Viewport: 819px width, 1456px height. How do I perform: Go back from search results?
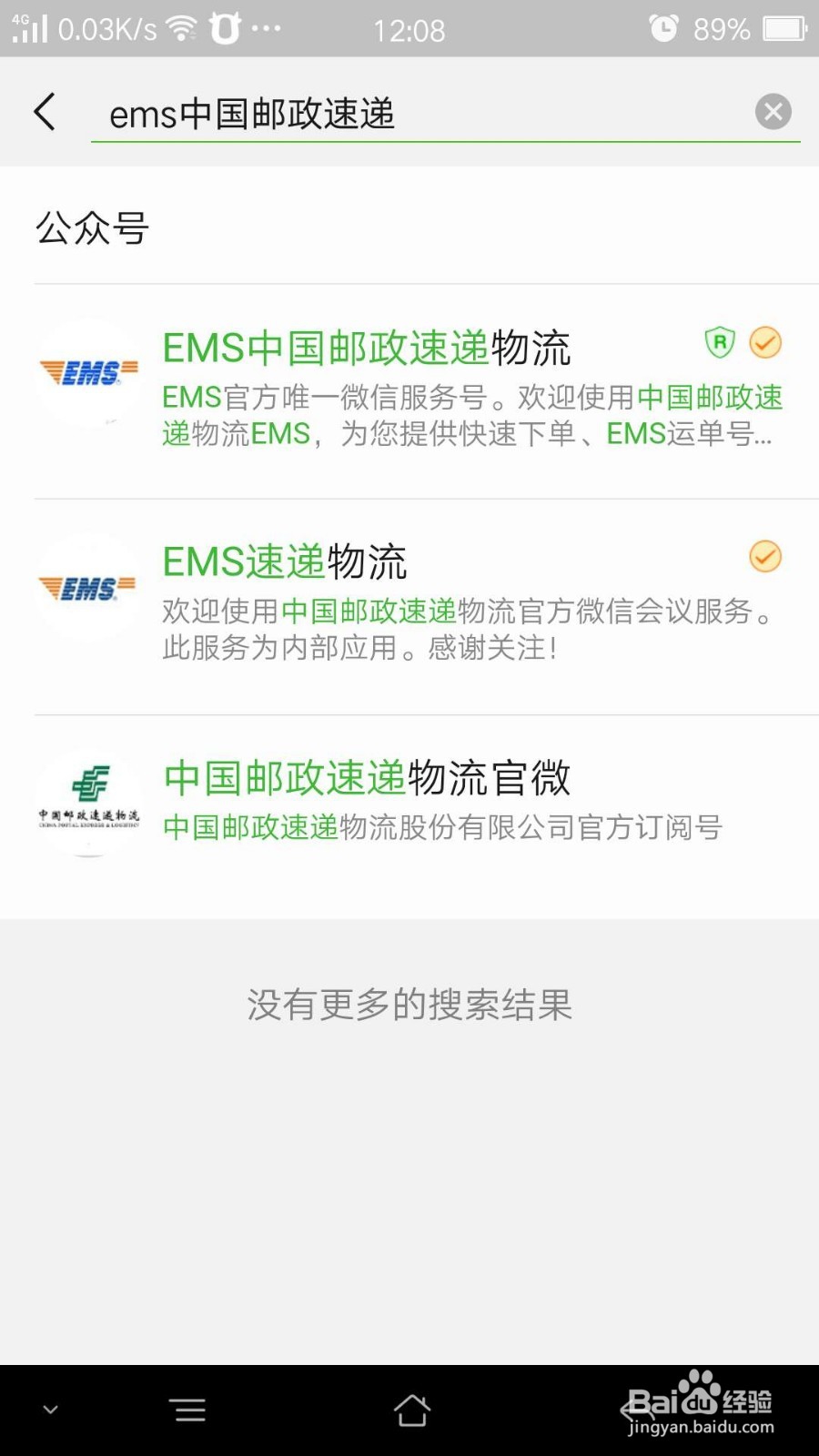click(x=45, y=112)
